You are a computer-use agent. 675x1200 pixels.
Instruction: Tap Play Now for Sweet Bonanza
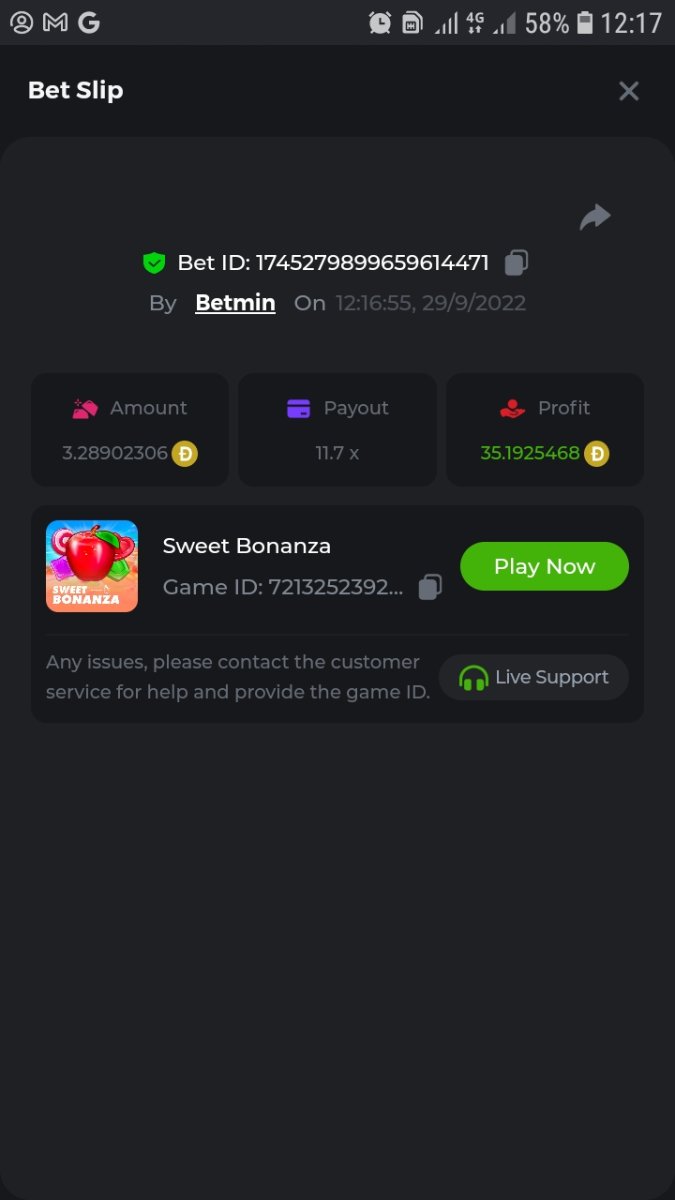click(x=544, y=566)
